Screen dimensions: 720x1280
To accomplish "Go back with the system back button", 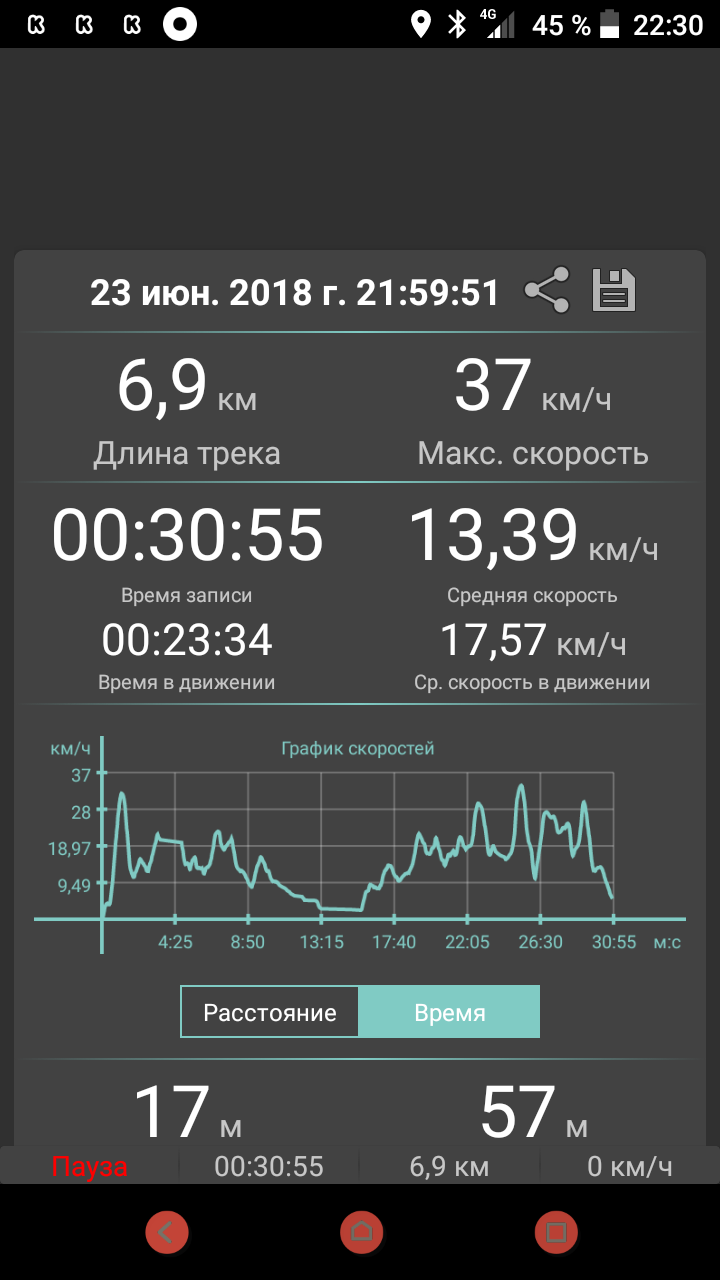I will pos(166,1231).
